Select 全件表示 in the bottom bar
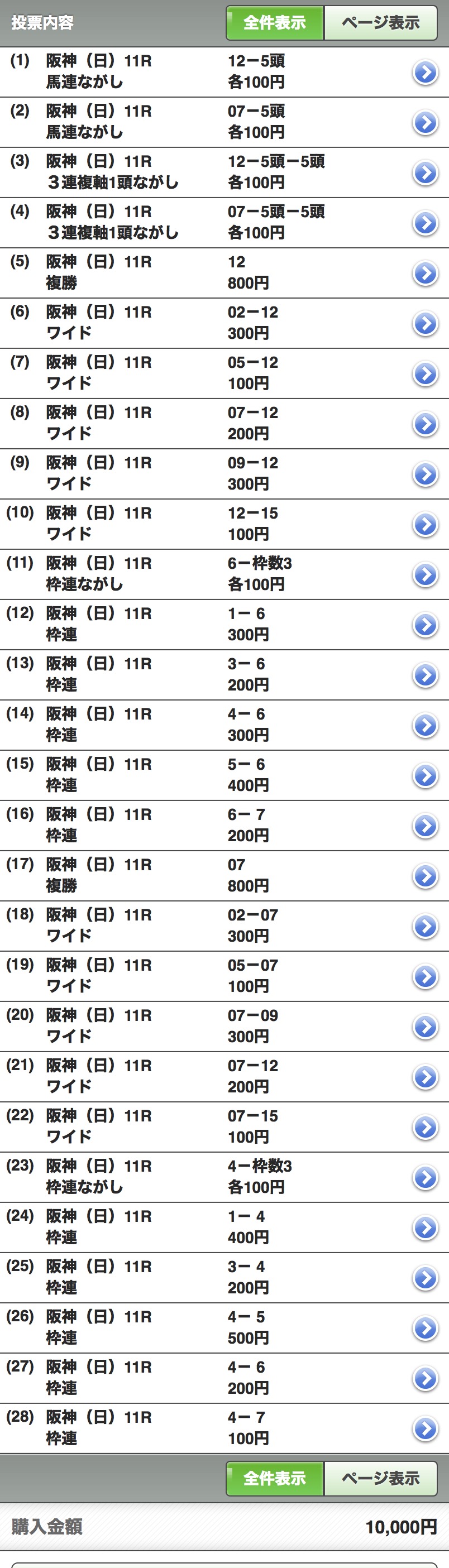The width and height of the screenshot is (449, 1568). point(274,1479)
